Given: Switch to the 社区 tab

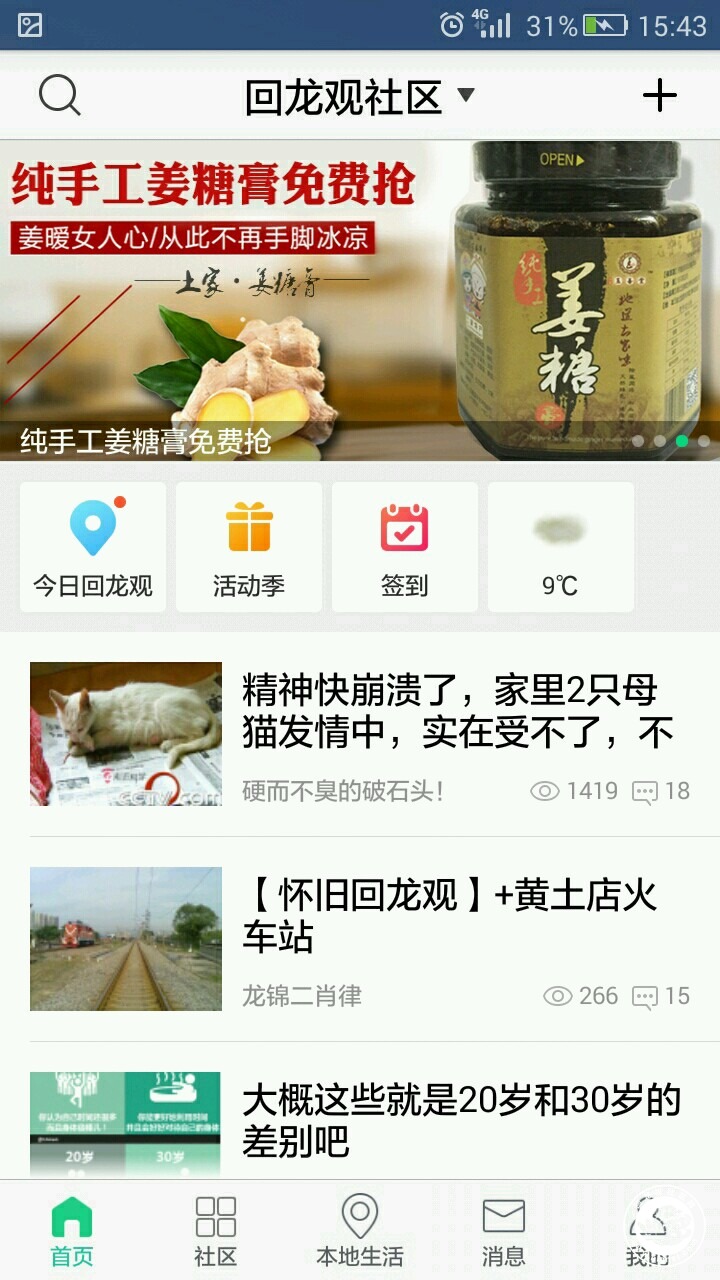Looking at the screenshot, I should (x=216, y=1230).
